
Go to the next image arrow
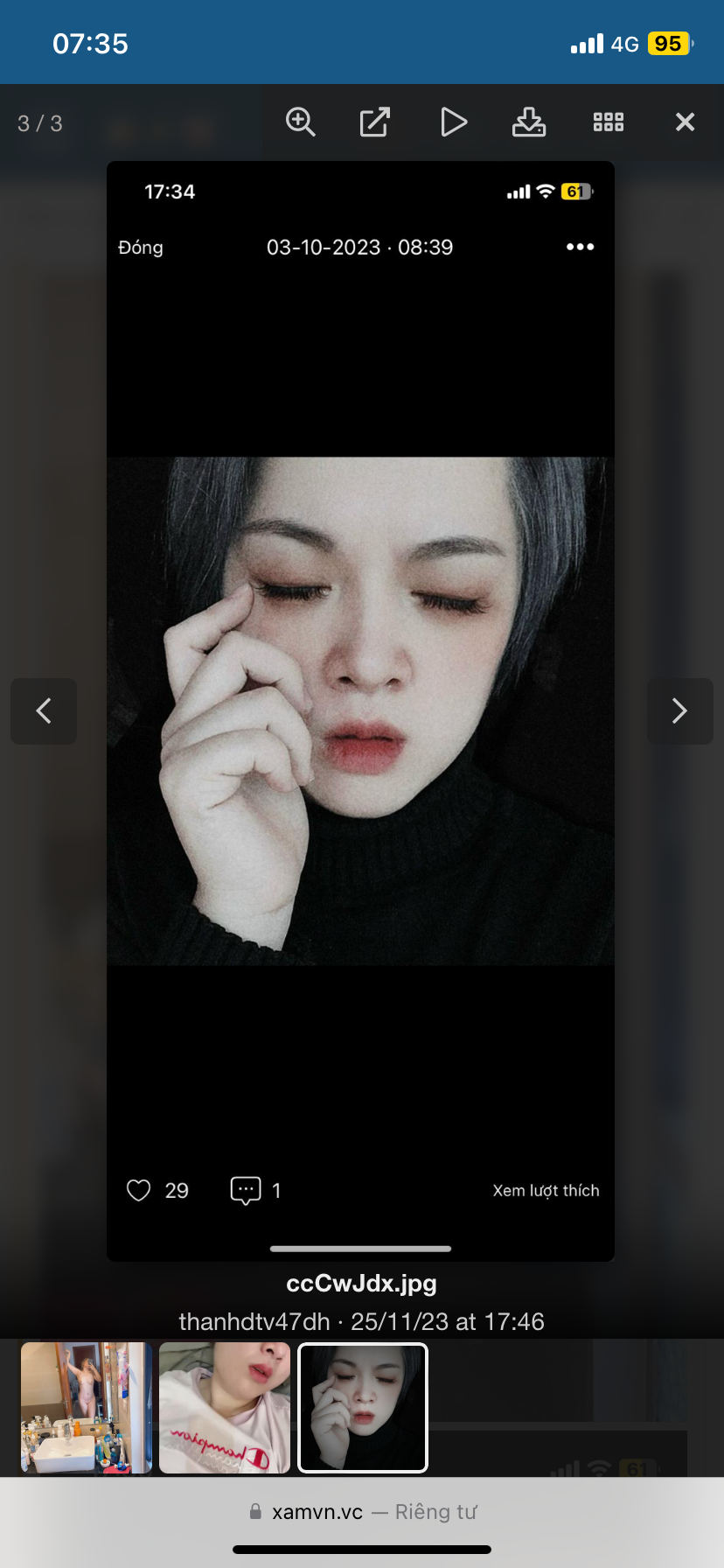point(679,711)
